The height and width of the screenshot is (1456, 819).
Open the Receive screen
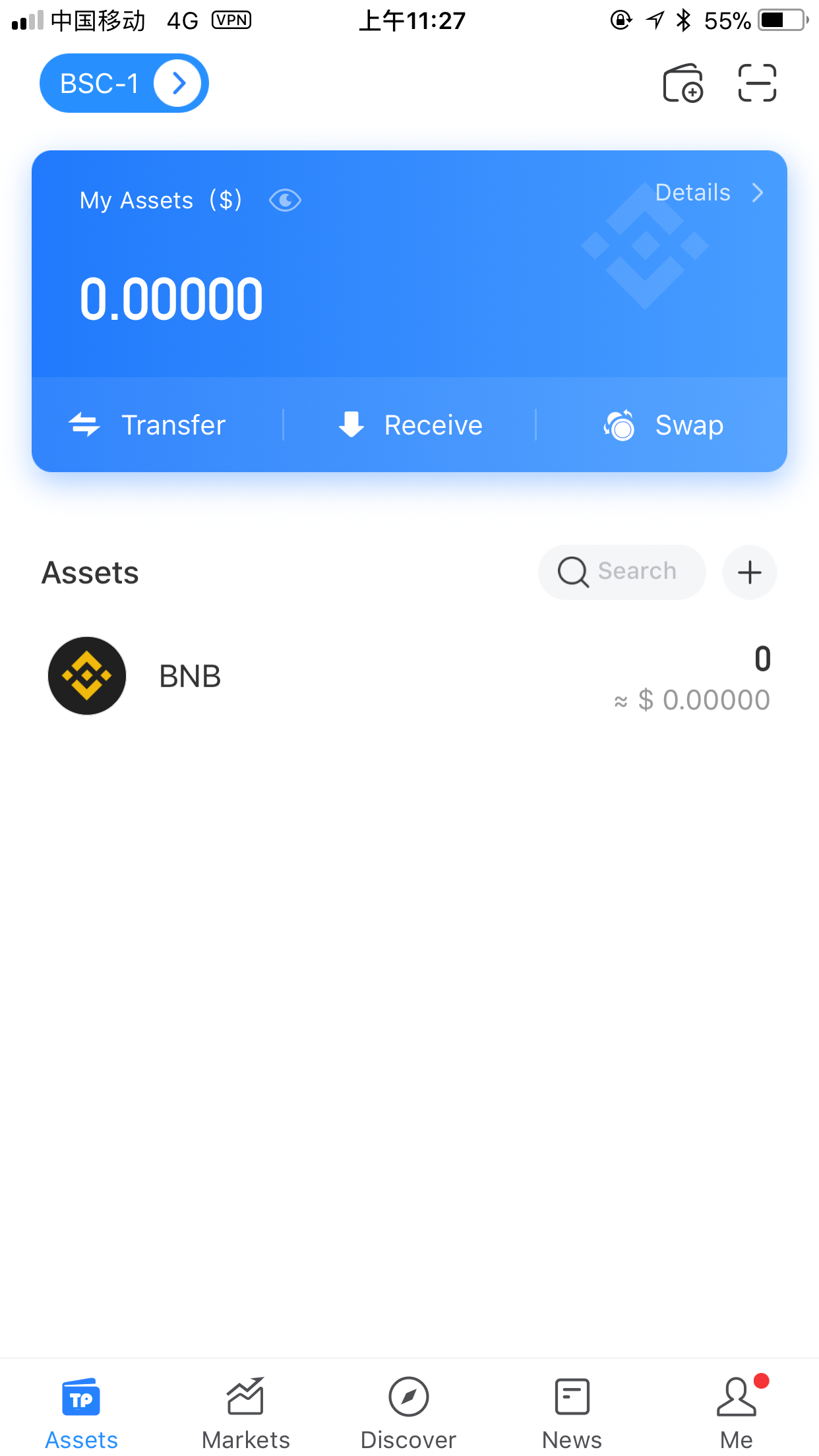[x=410, y=425]
